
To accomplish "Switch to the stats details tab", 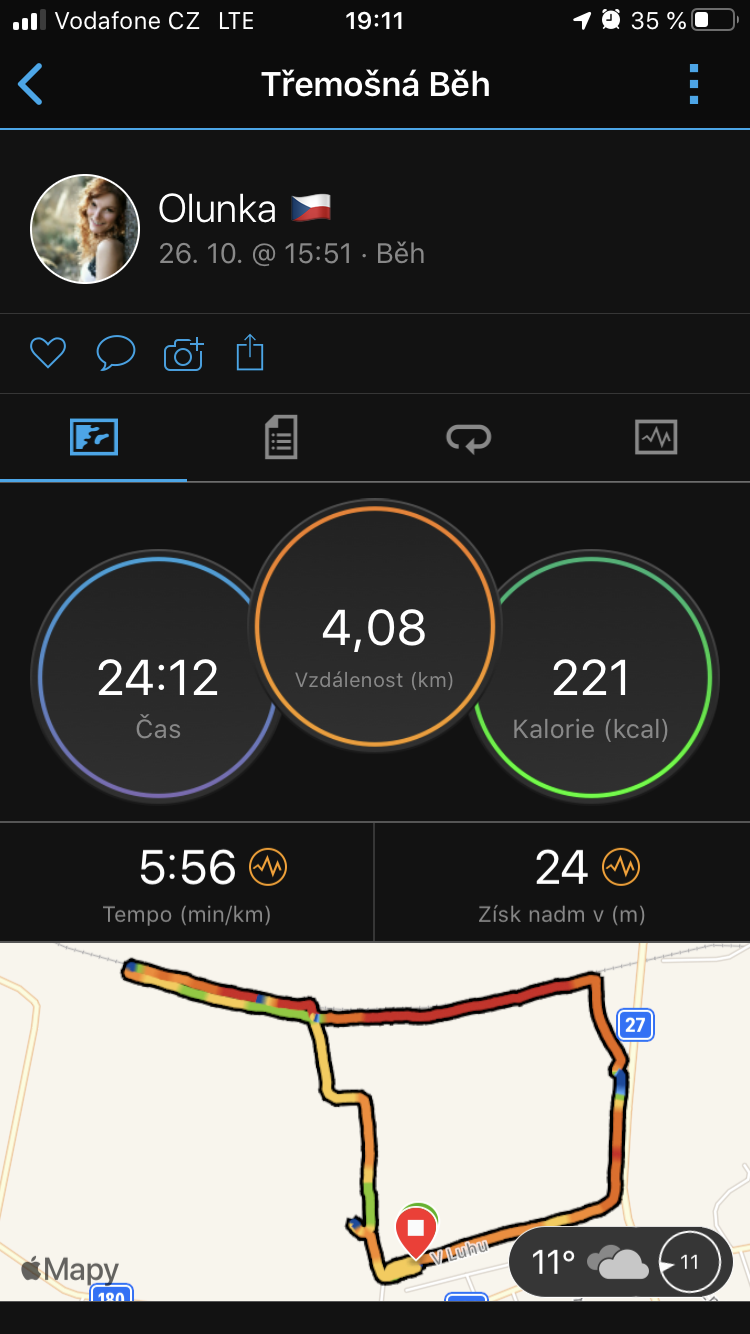I will point(281,437).
